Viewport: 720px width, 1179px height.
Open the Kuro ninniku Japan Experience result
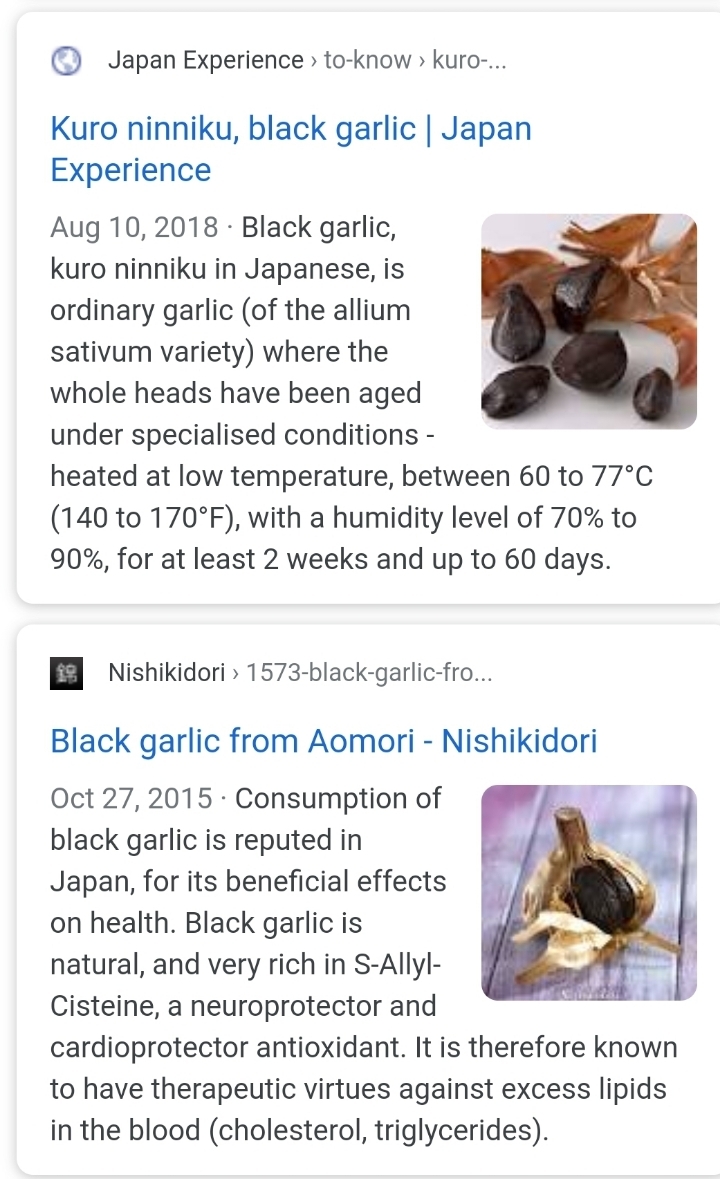tap(290, 148)
